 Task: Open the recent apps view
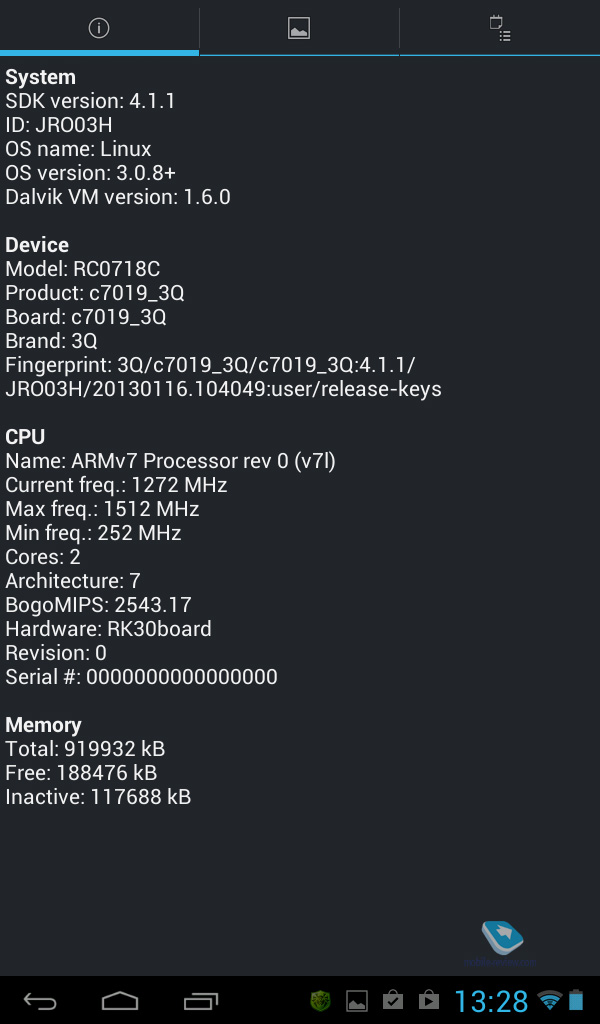click(200, 1000)
